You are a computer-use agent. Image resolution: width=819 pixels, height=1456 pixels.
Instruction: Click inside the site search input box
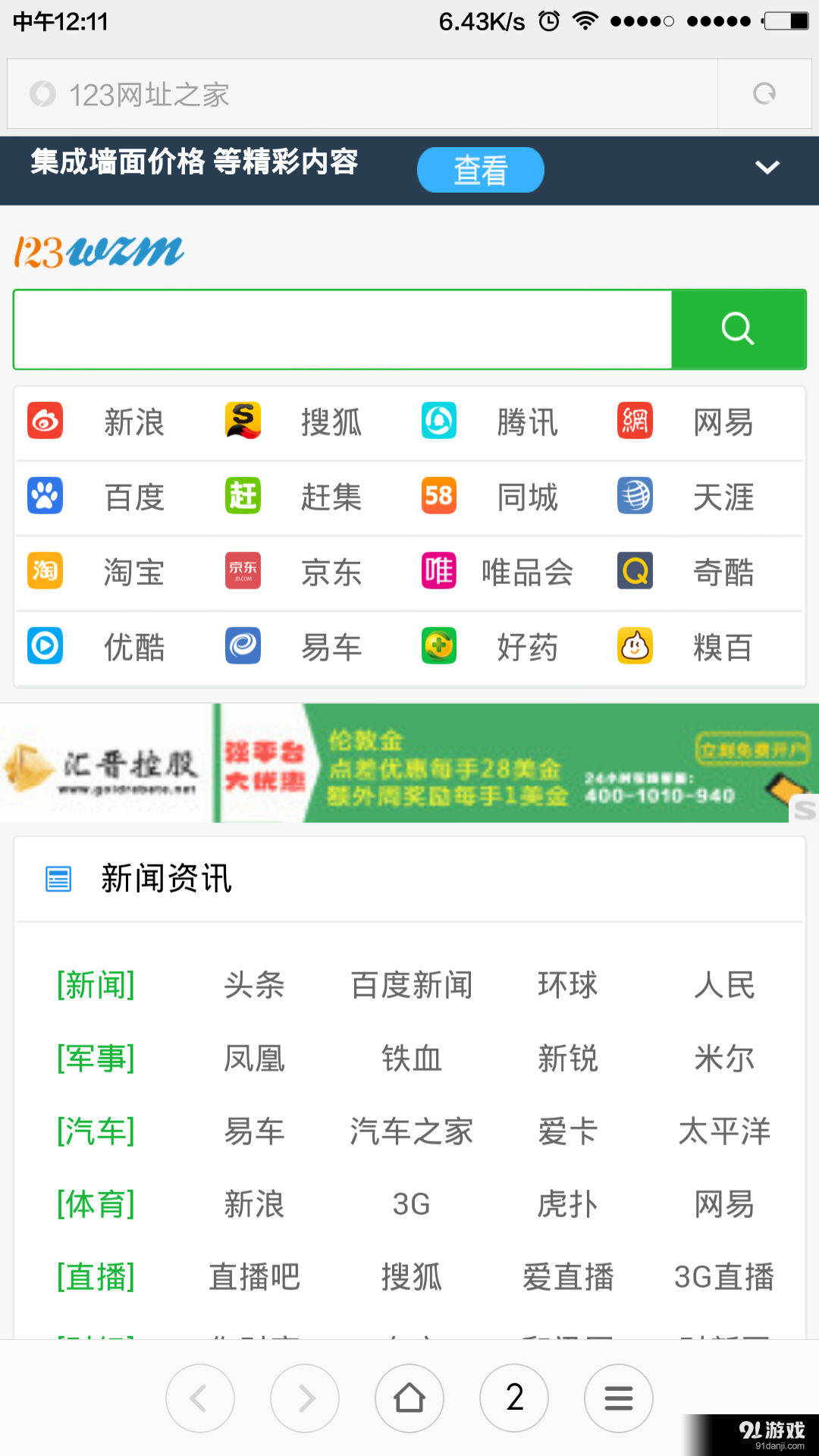tap(341, 329)
